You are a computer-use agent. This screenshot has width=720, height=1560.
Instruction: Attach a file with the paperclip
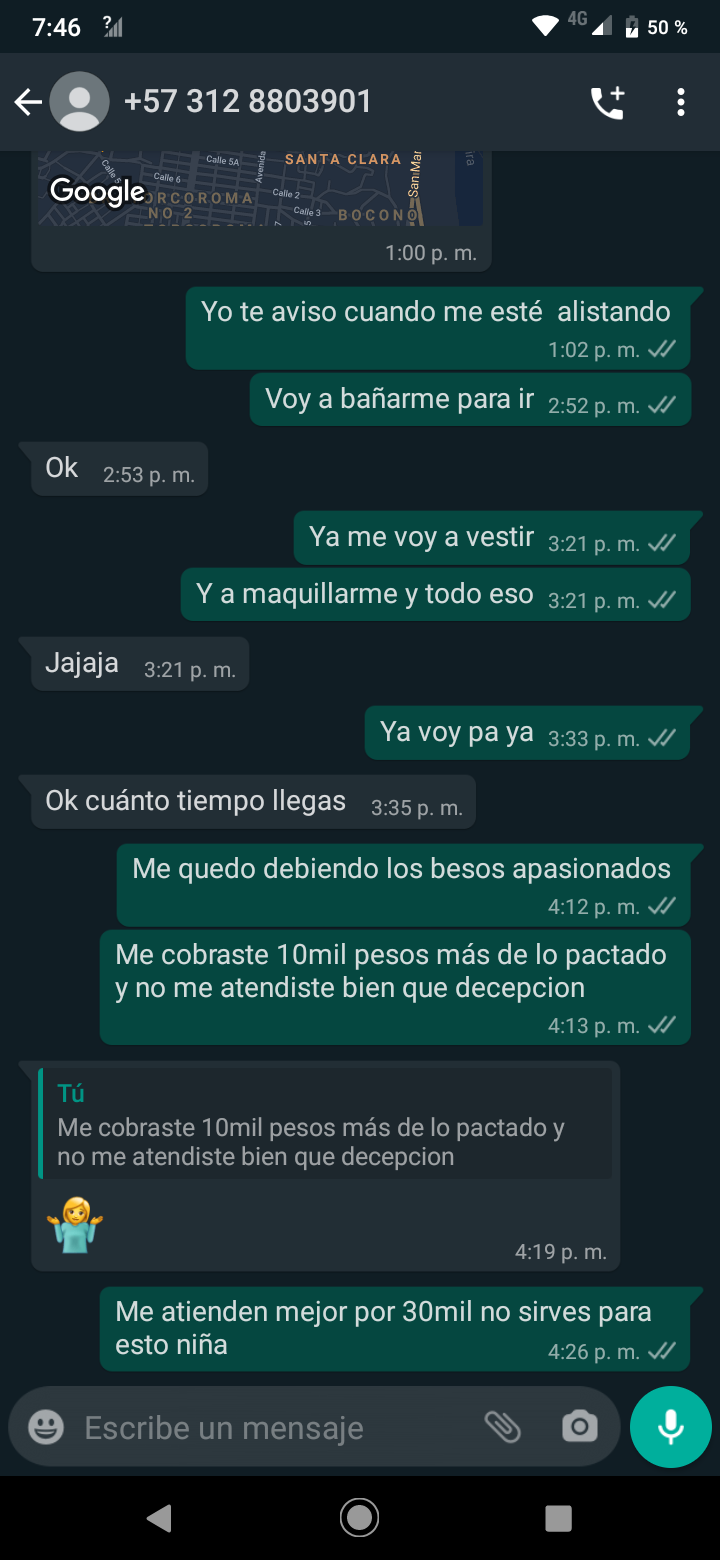(503, 1427)
